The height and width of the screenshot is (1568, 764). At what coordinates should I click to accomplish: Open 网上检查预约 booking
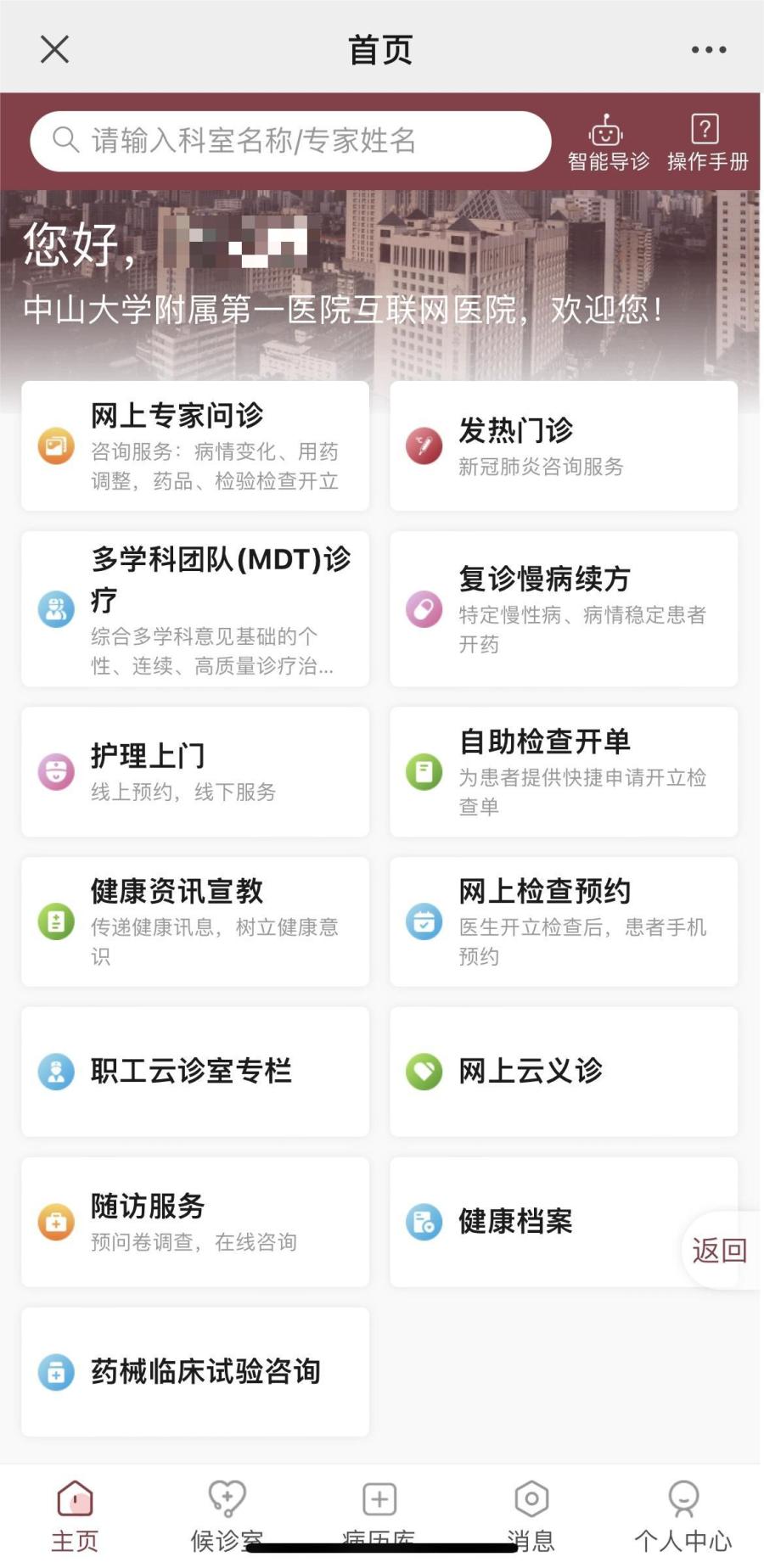pos(564,921)
